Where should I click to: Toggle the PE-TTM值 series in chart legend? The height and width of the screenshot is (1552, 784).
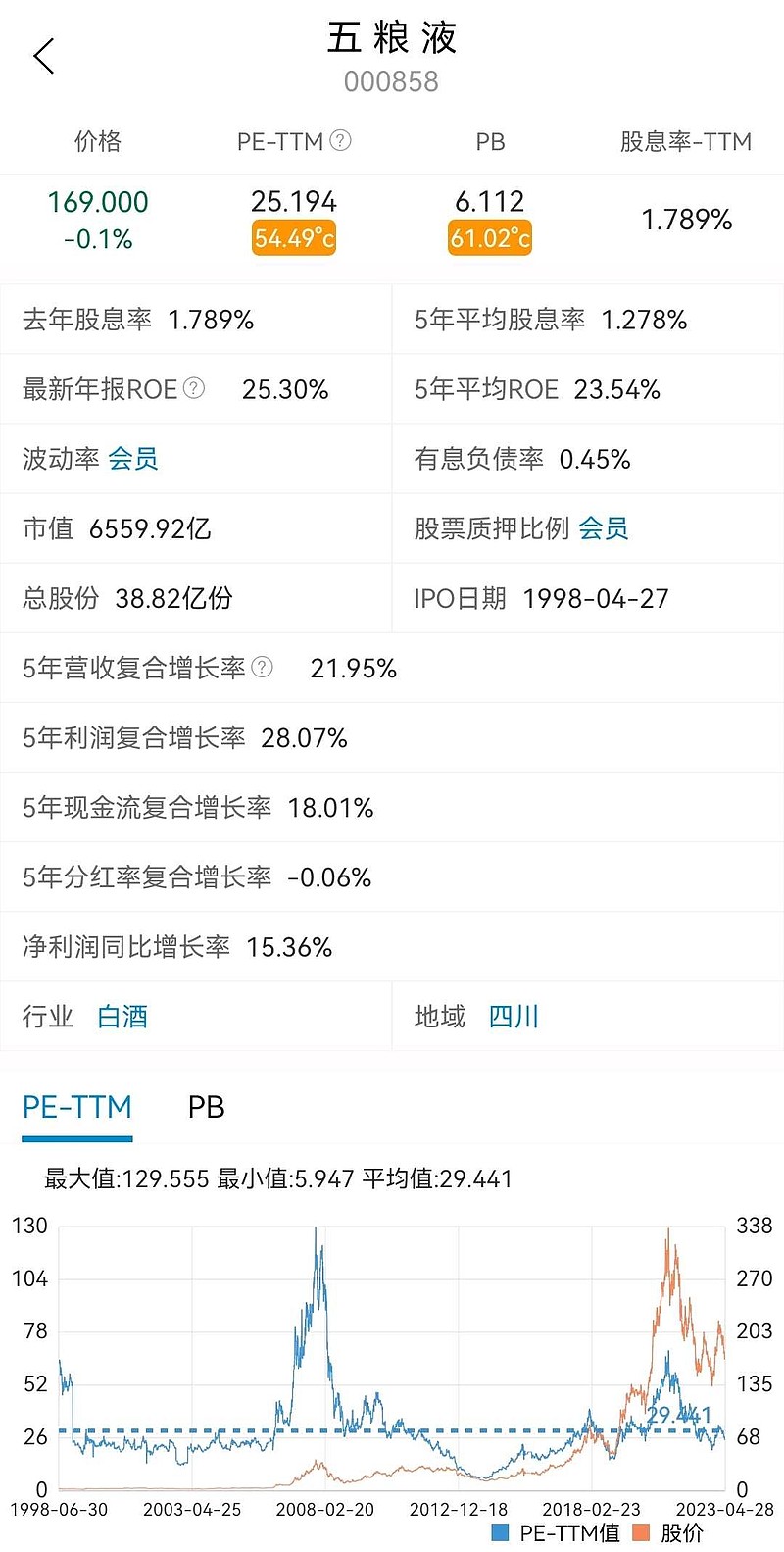pyautogui.click(x=555, y=1532)
